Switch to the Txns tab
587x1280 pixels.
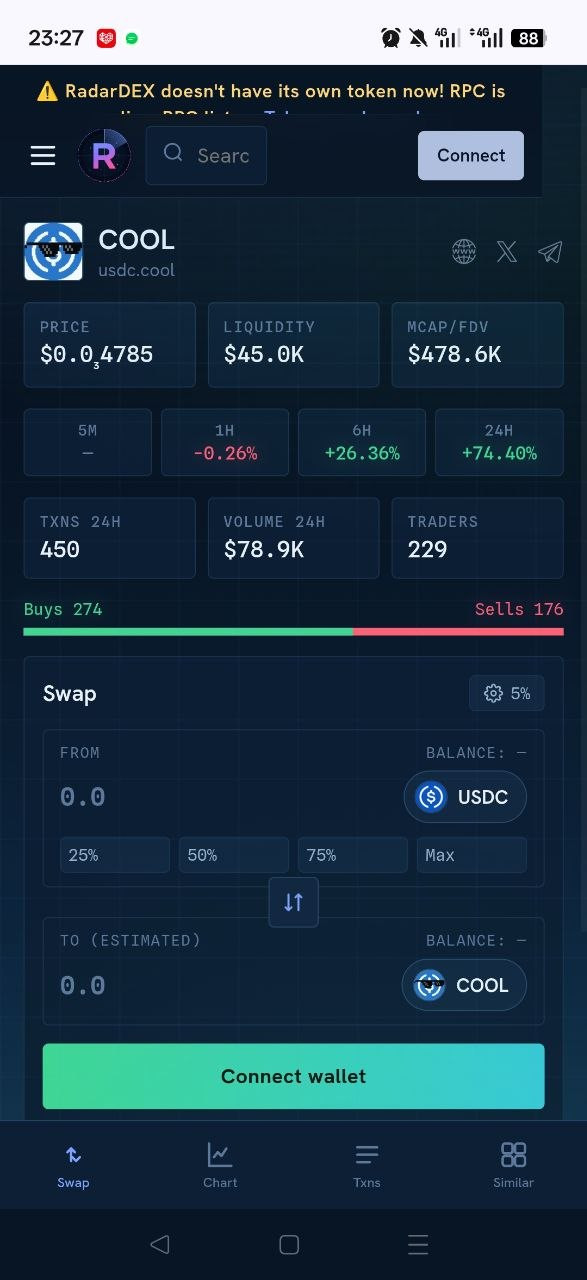click(367, 1166)
